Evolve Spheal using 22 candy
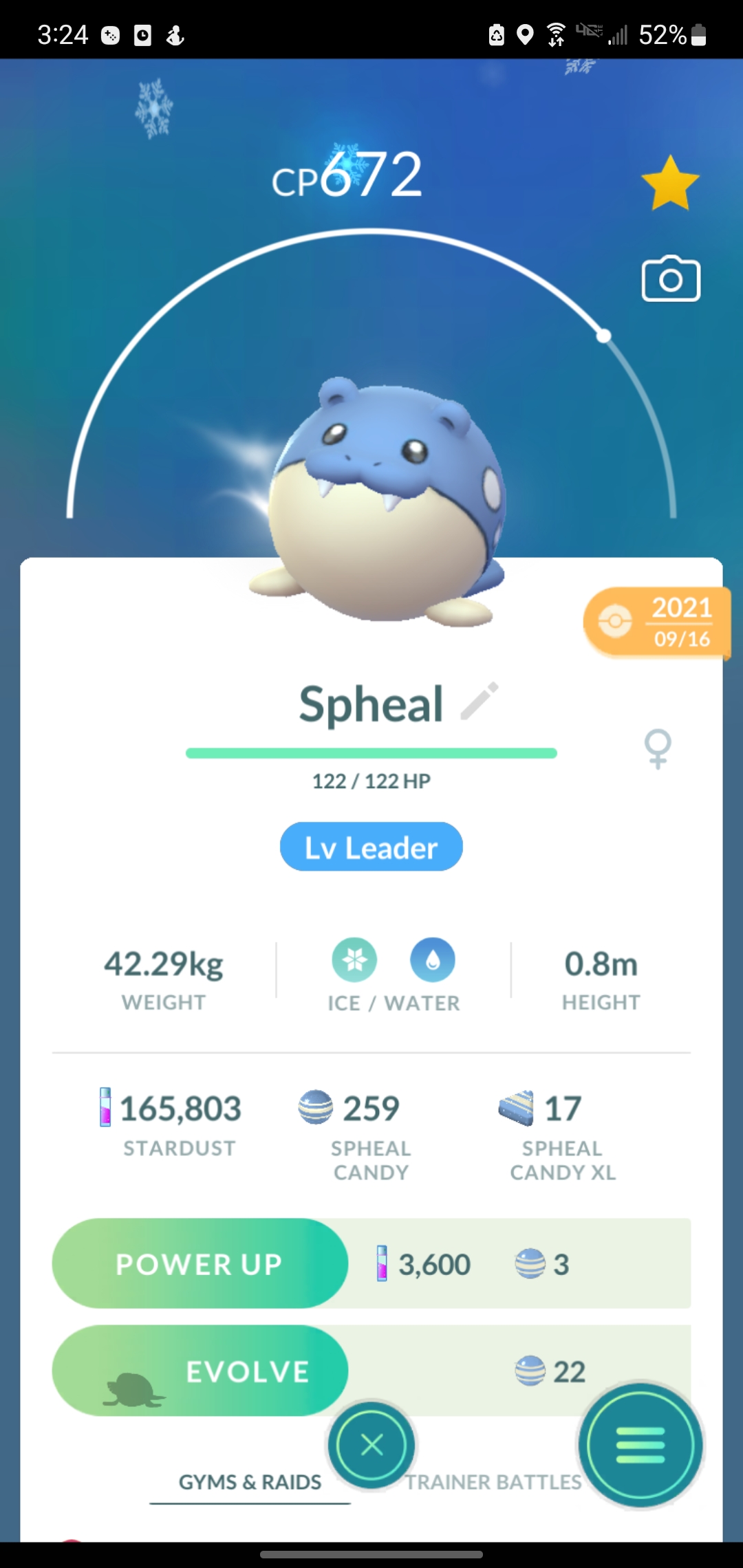743x1568 pixels. [x=200, y=1371]
